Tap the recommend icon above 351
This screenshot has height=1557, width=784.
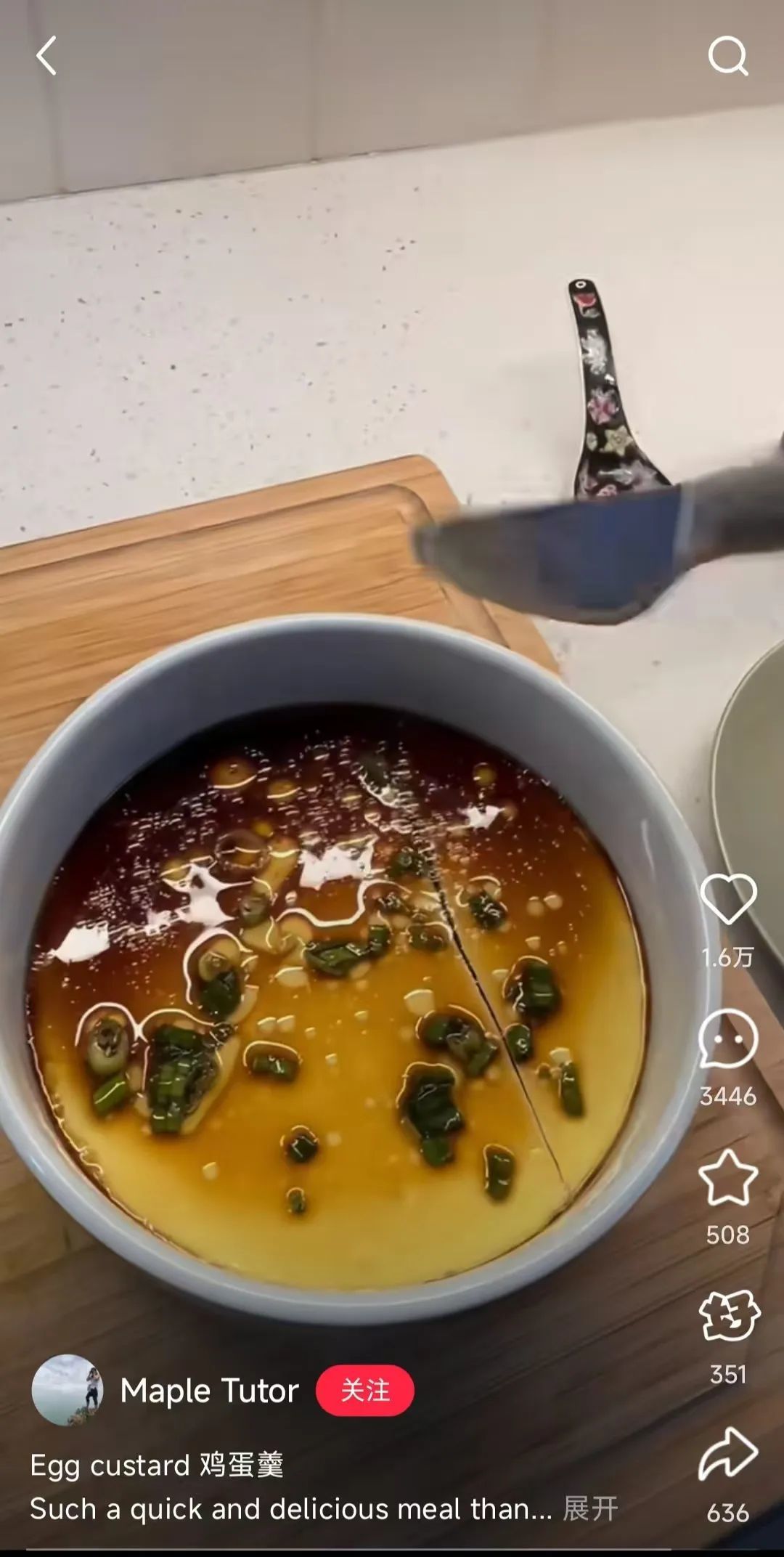pyautogui.click(x=729, y=1316)
